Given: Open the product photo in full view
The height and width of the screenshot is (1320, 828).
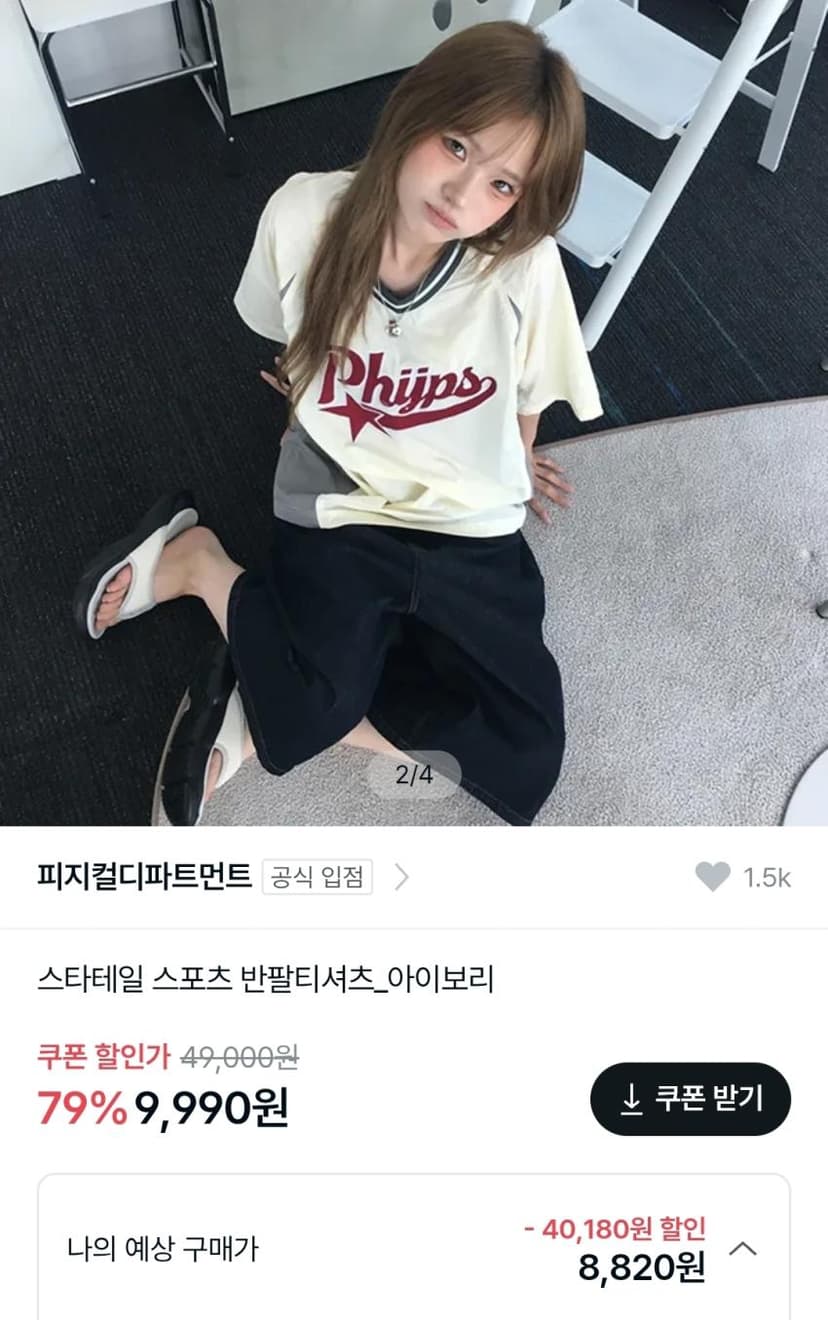Looking at the screenshot, I should [x=414, y=413].
